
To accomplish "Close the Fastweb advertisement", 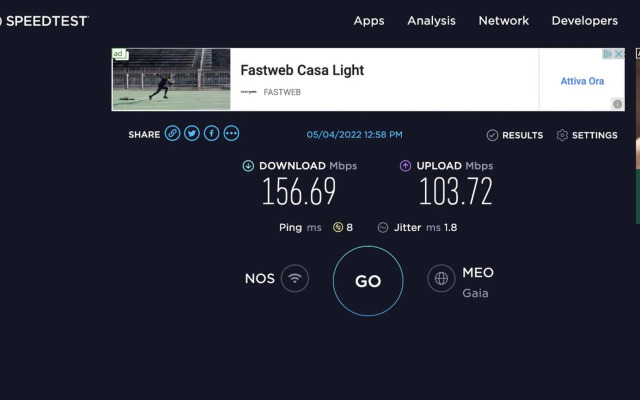I will (619, 54).
